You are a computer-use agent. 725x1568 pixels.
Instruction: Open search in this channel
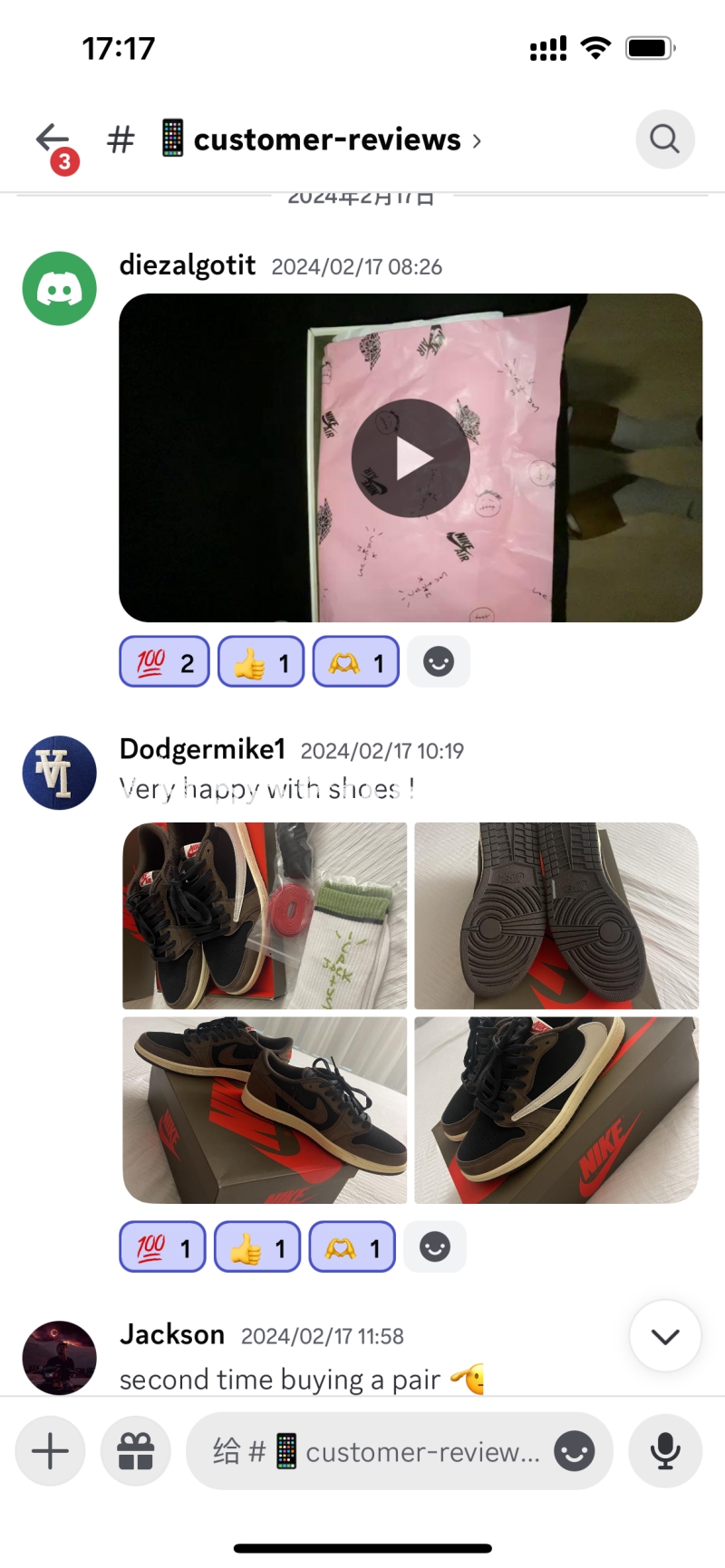coord(664,139)
